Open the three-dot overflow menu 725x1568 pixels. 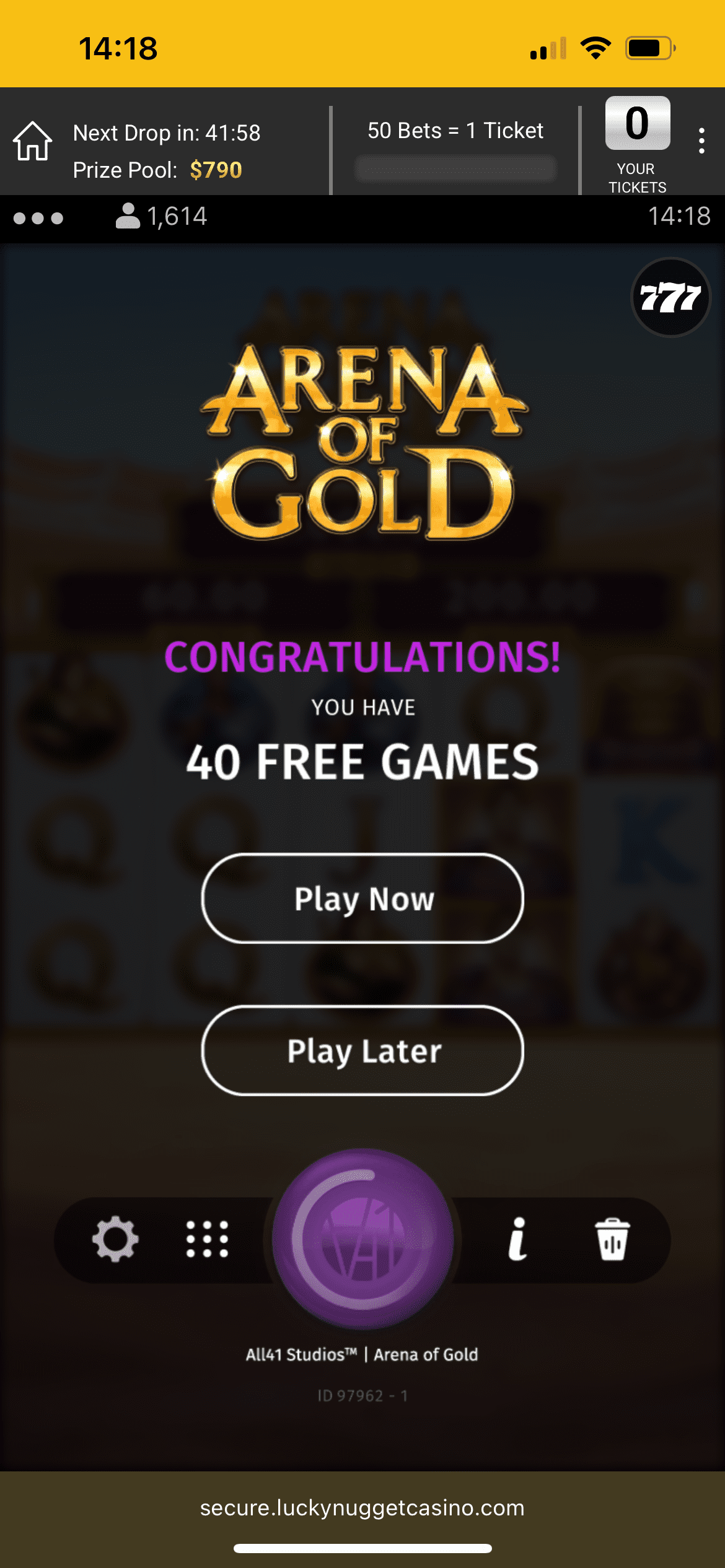pyautogui.click(x=701, y=141)
